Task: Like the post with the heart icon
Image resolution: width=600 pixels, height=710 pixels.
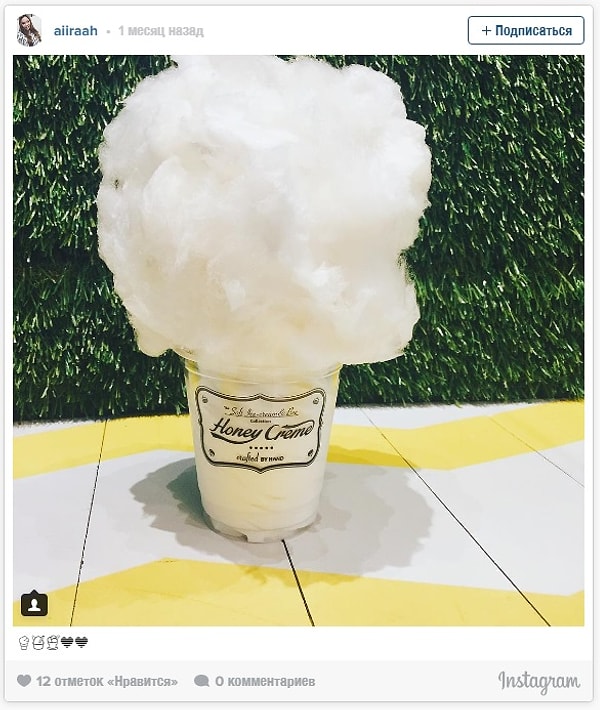Action: 24,681
